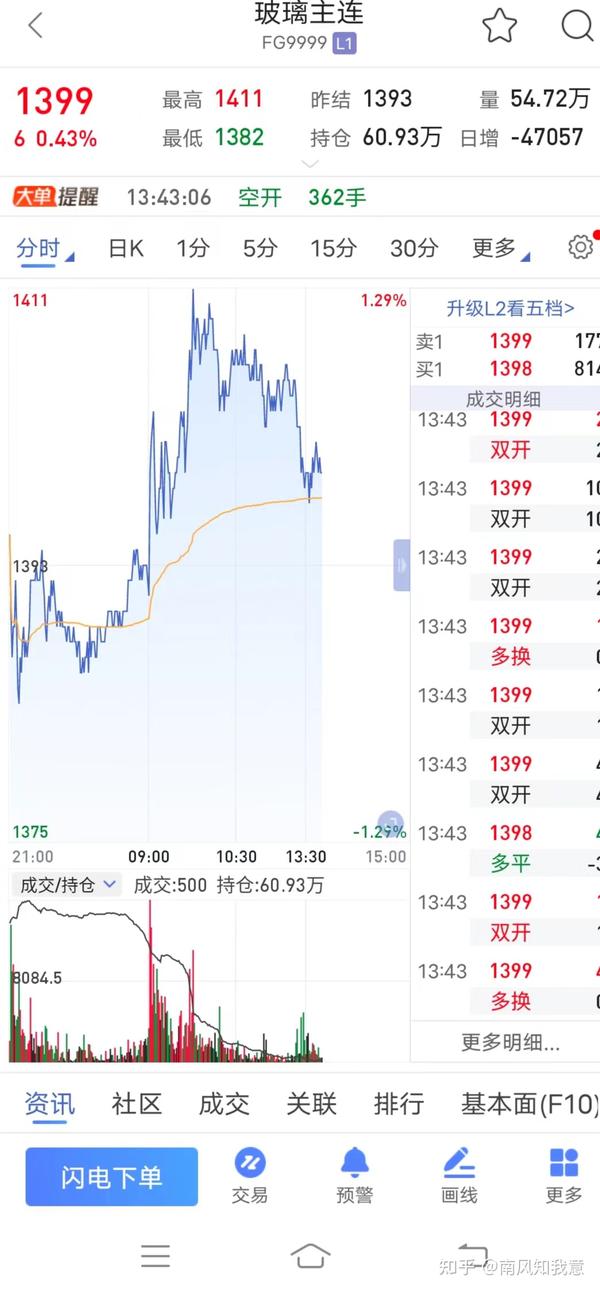Open the 成交/持仓 indicator dropdown
Viewport: 600px width, 1292px height.
tap(68, 885)
